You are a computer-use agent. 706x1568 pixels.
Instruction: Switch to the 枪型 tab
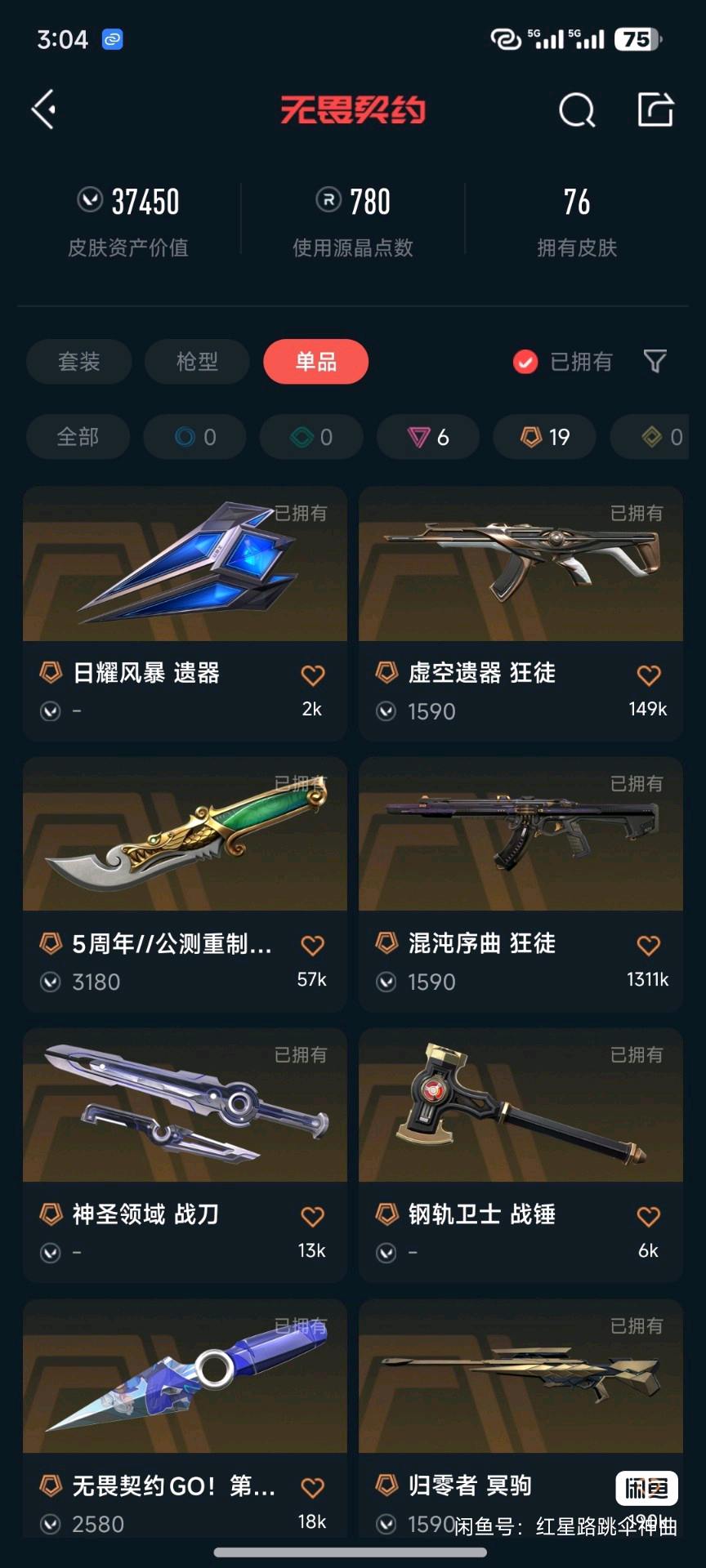[197, 361]
